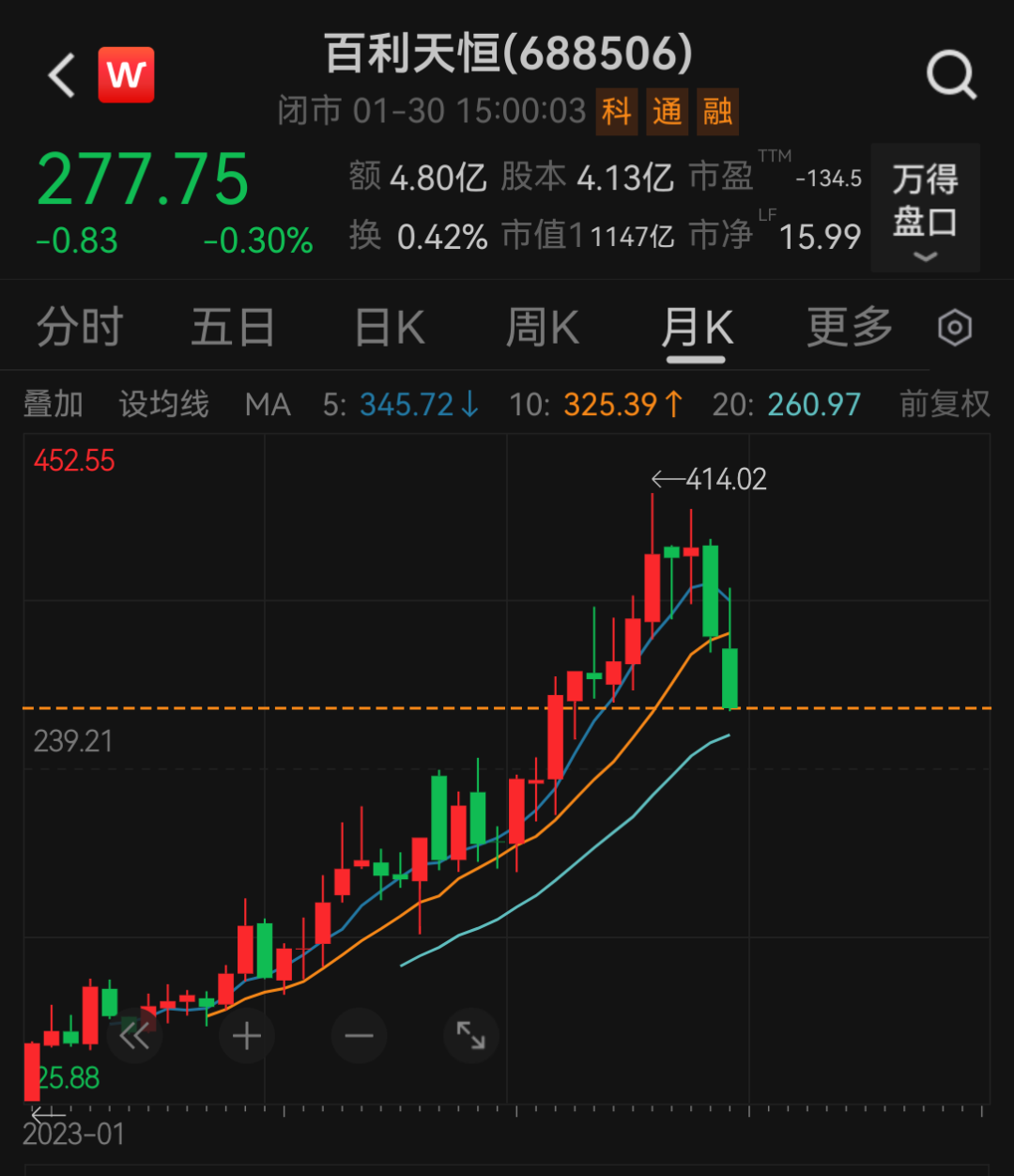Zoom in with the plus icon on chart

(246, 1036)
